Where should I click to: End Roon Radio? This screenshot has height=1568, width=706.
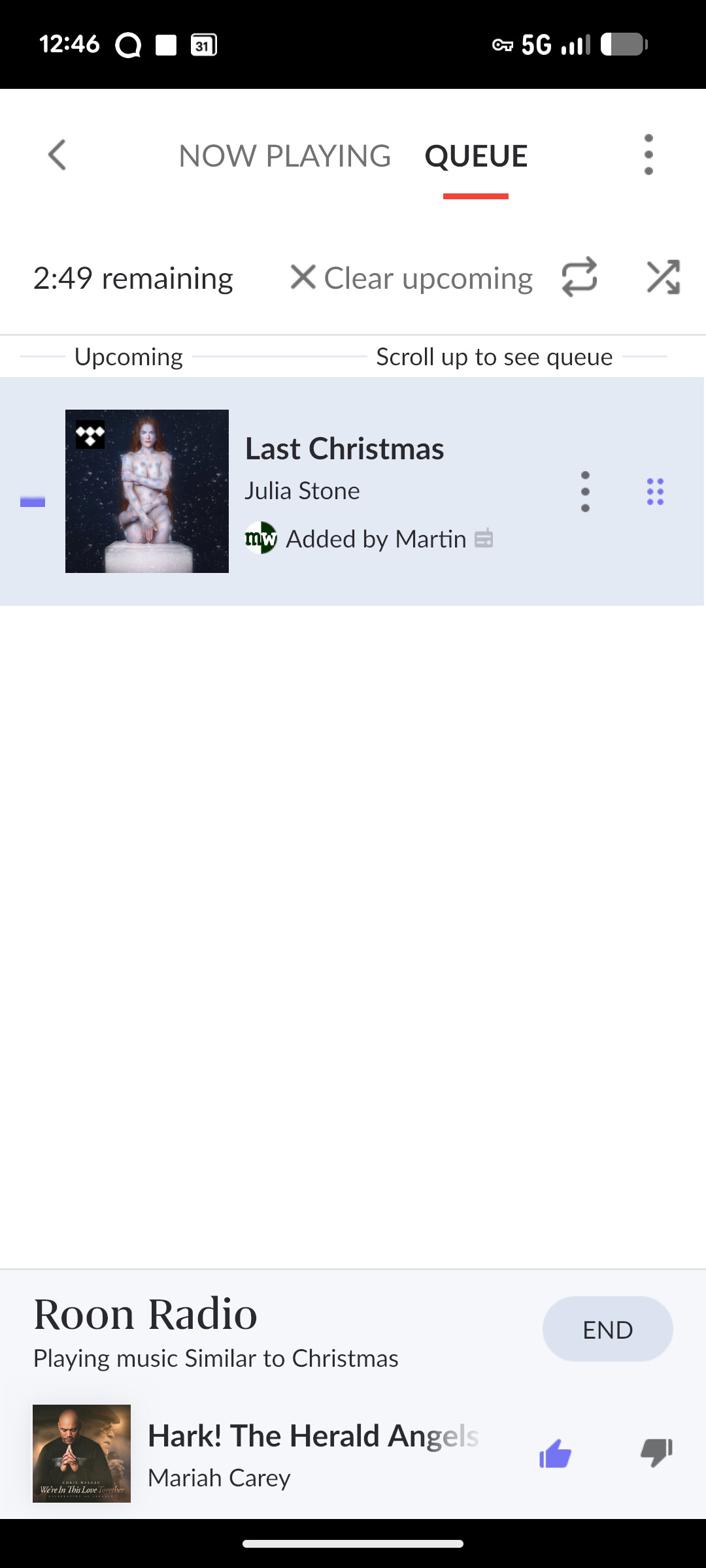[x=607, y=1329]
